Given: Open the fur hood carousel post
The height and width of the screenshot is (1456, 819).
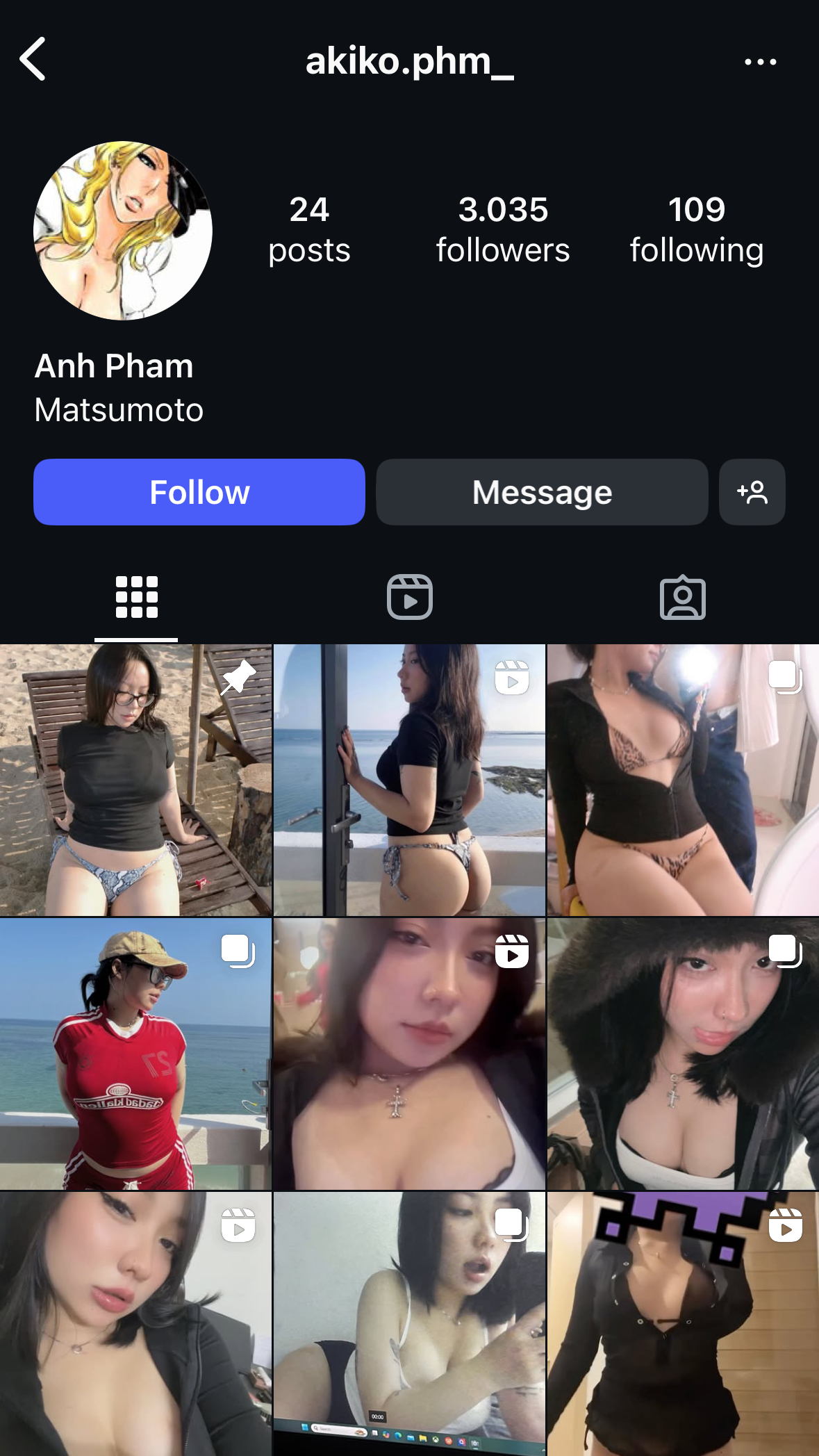Looking at the screenshot, I should 683,1054.
